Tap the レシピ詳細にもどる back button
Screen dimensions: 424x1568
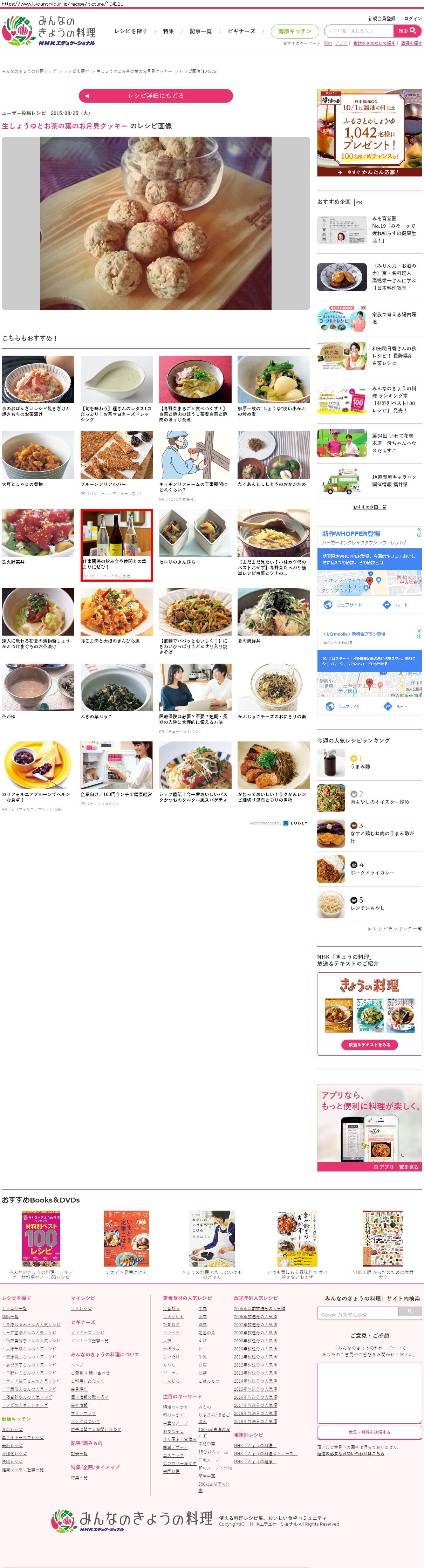click(x=156, y=96)
